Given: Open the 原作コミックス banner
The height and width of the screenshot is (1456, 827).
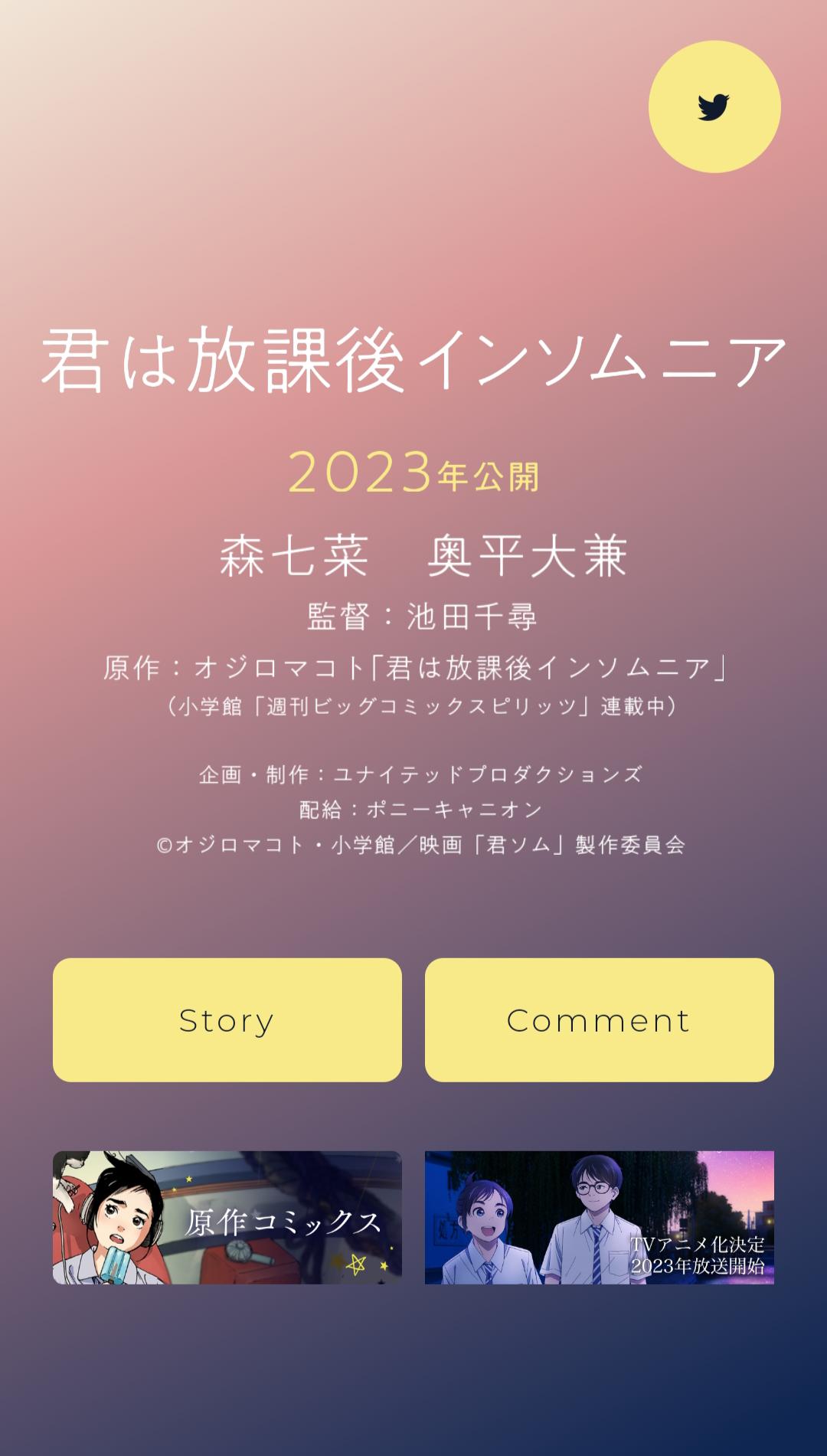Looking at the screenshot, I should (x=227, y=1217).
